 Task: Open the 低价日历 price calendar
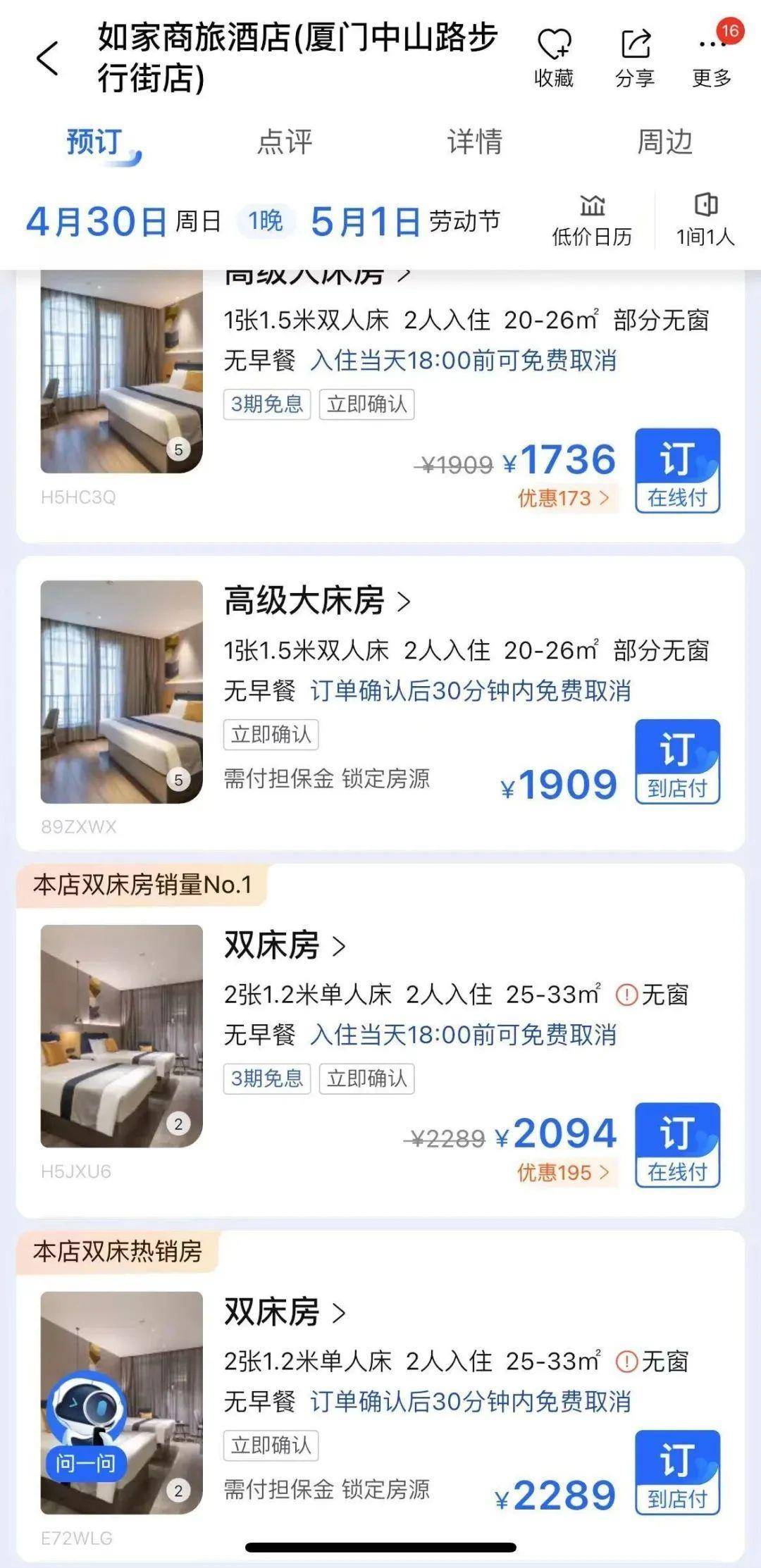click(x=592, y=220)
